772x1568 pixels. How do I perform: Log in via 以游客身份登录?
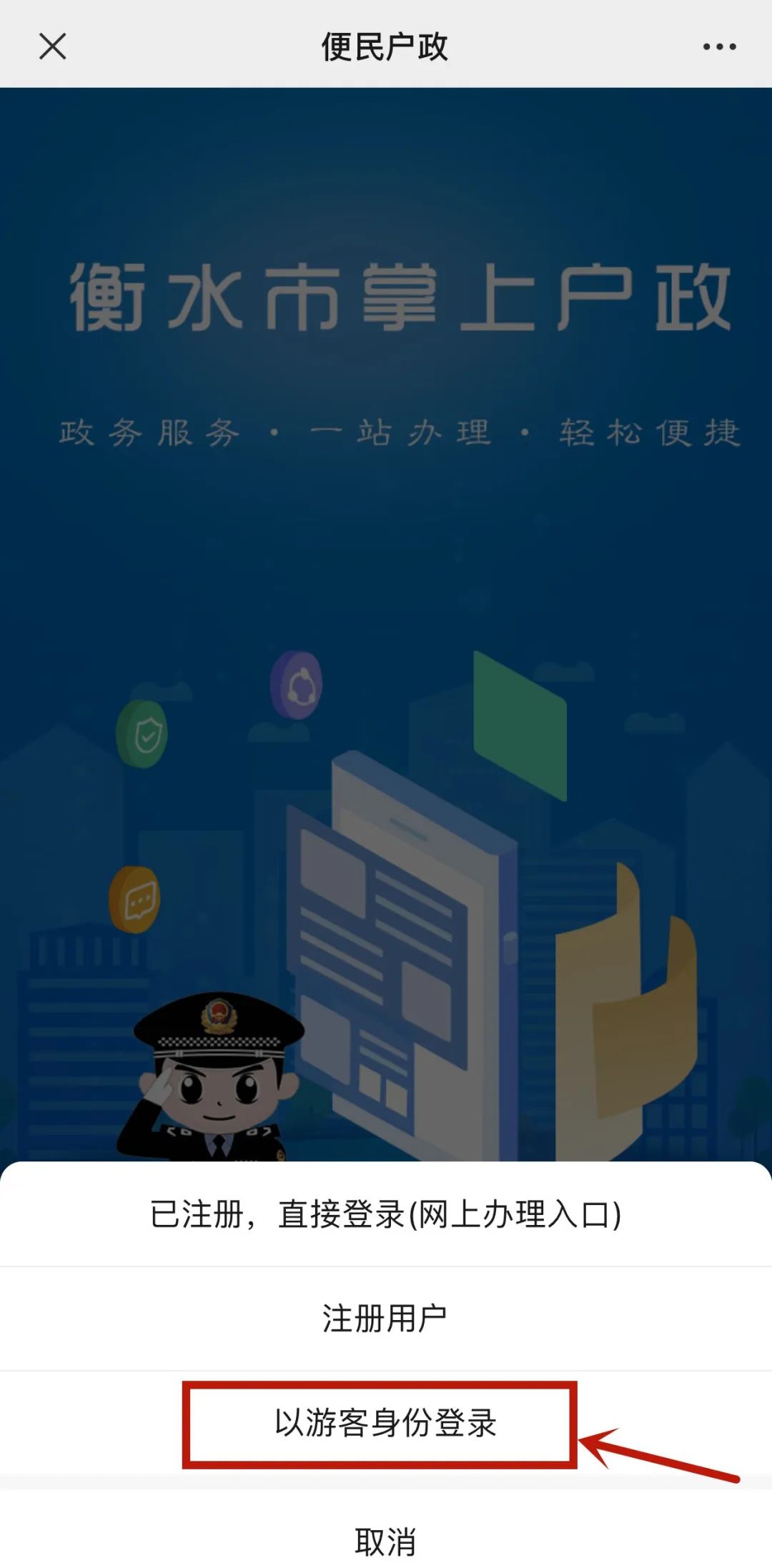386,1423
